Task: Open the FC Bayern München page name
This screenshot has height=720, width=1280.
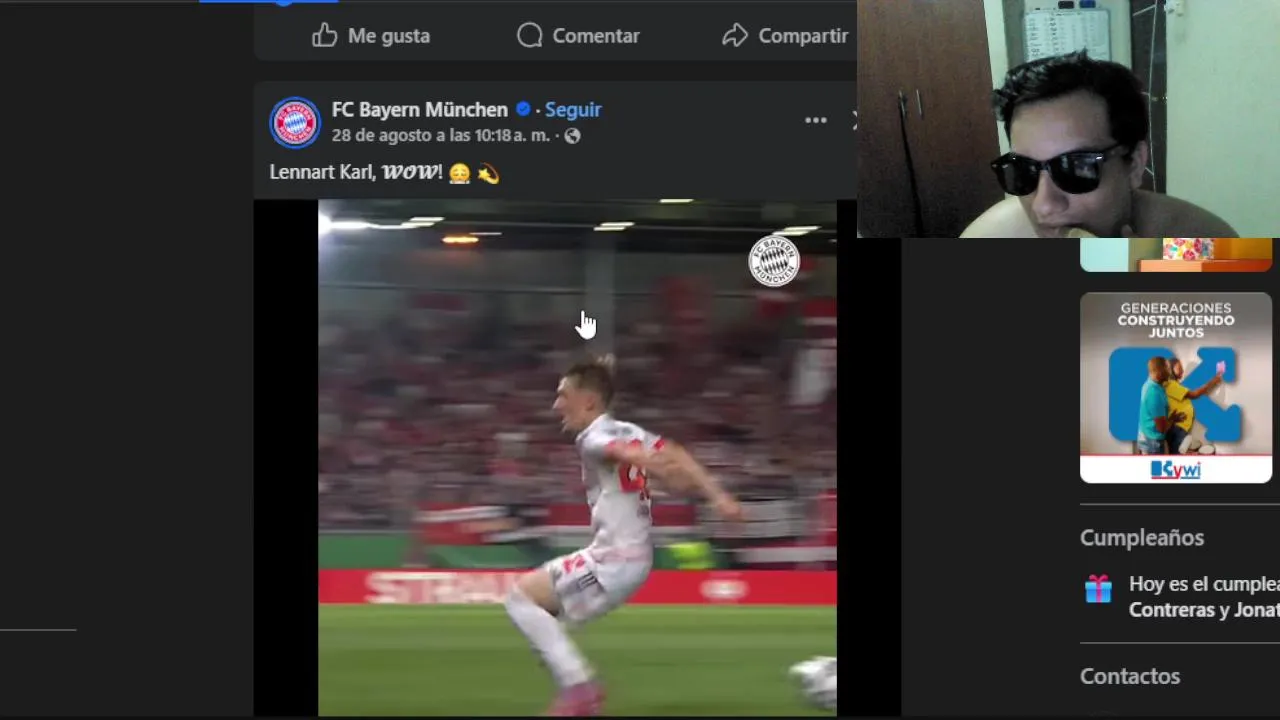Action: pyautogui.click(x=419, y=110)
